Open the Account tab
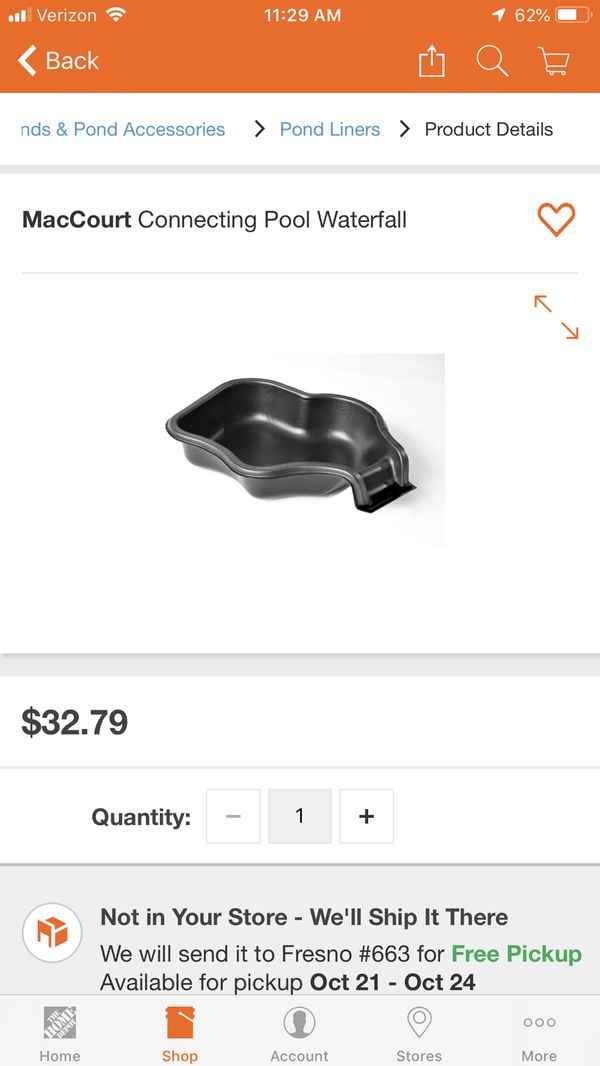This screenshot has height=1066, width=600. (299, 1032)
